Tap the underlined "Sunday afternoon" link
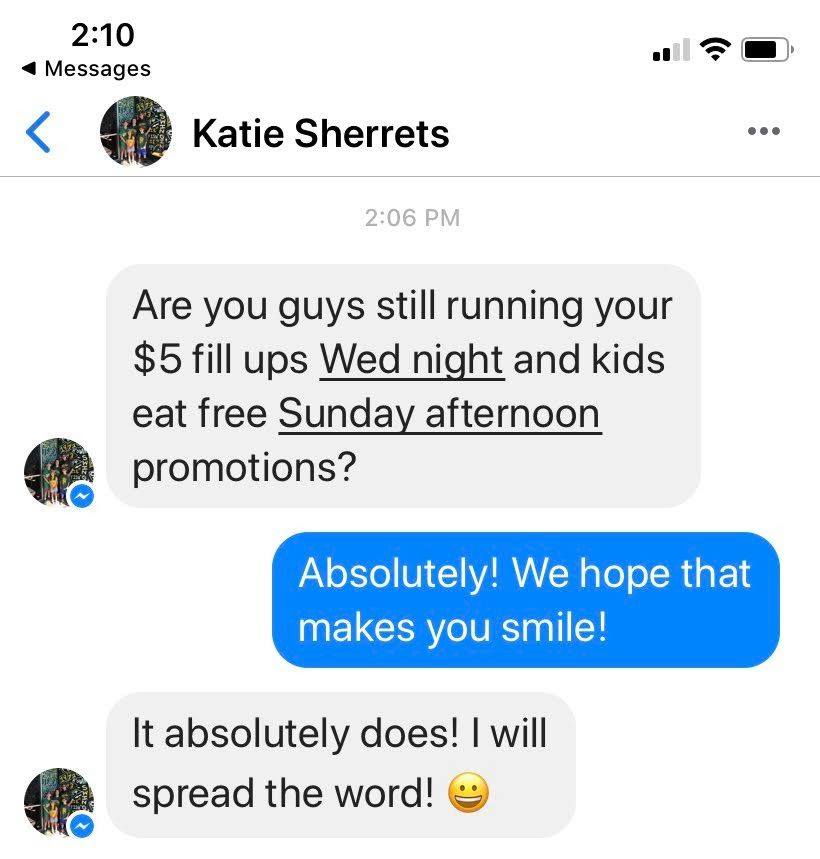Image resolution: width=820 pixels, height=859 pixels. pyautogui.click(x=439, y=413)
